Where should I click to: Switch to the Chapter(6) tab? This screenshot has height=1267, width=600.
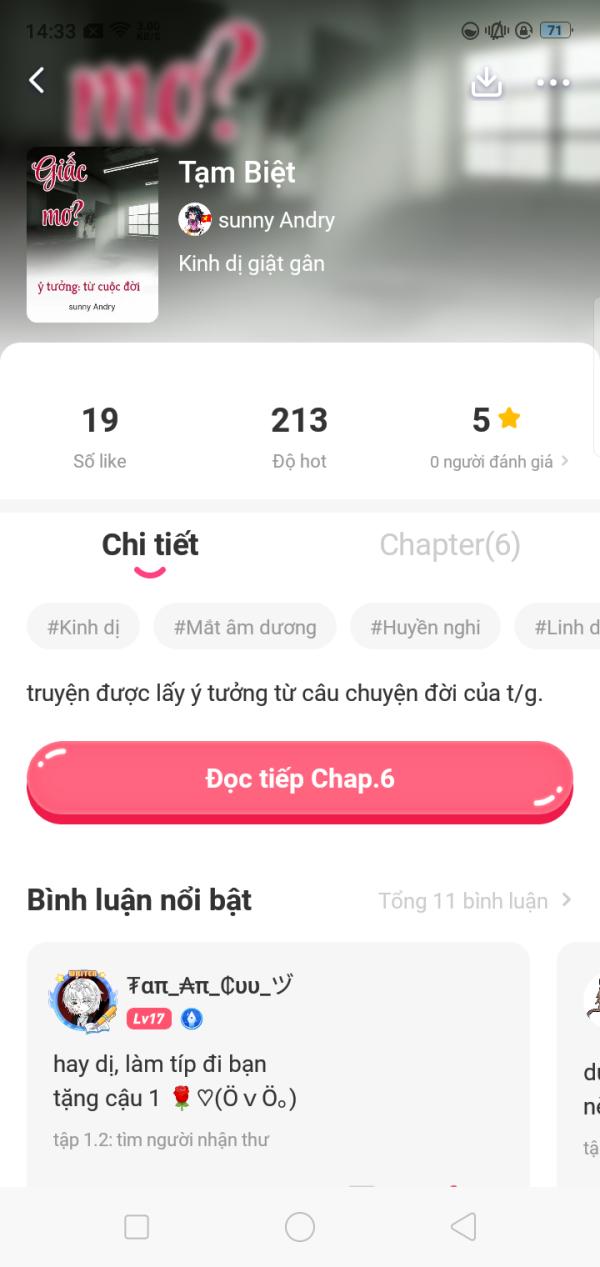(450, 545)
